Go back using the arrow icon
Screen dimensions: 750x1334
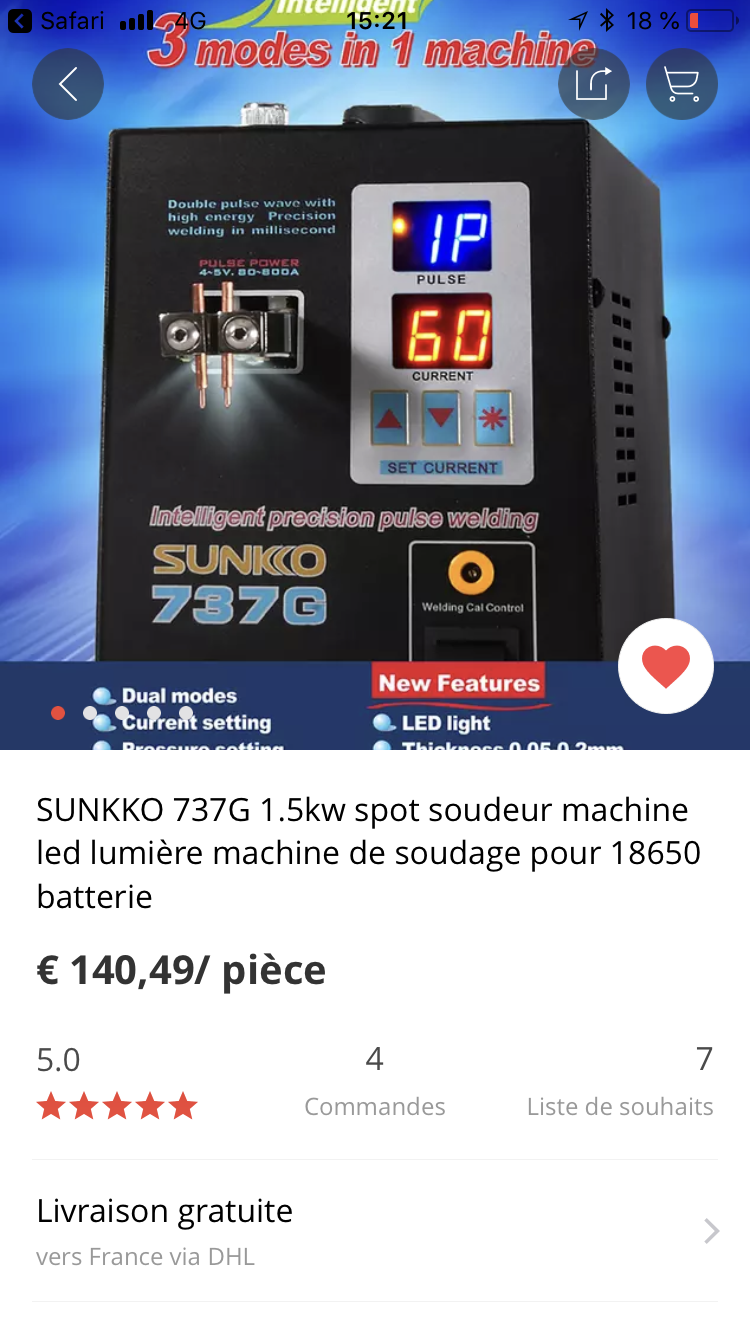68,85
